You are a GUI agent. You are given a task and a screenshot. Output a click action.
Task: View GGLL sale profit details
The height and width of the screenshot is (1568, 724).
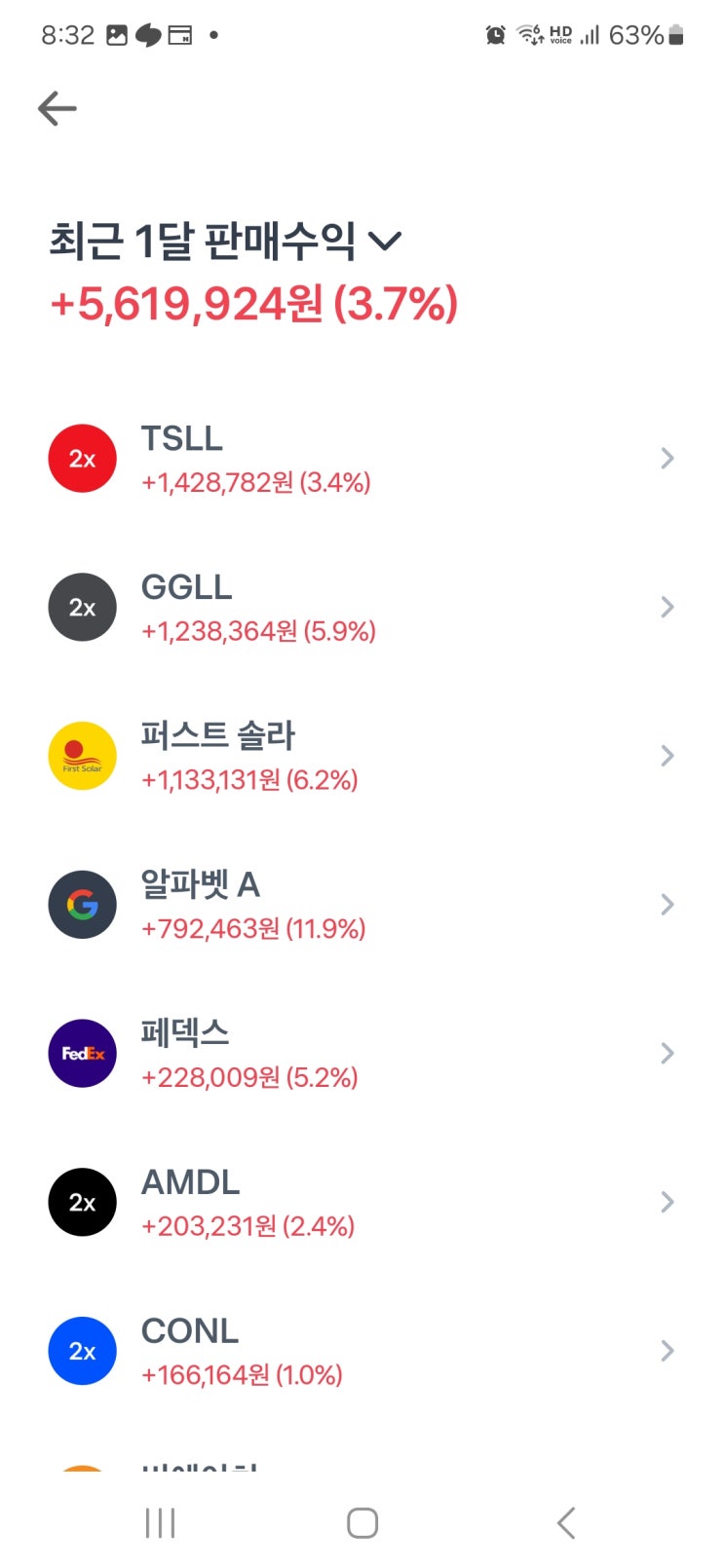pyautogui.click(x=361, y=608)
